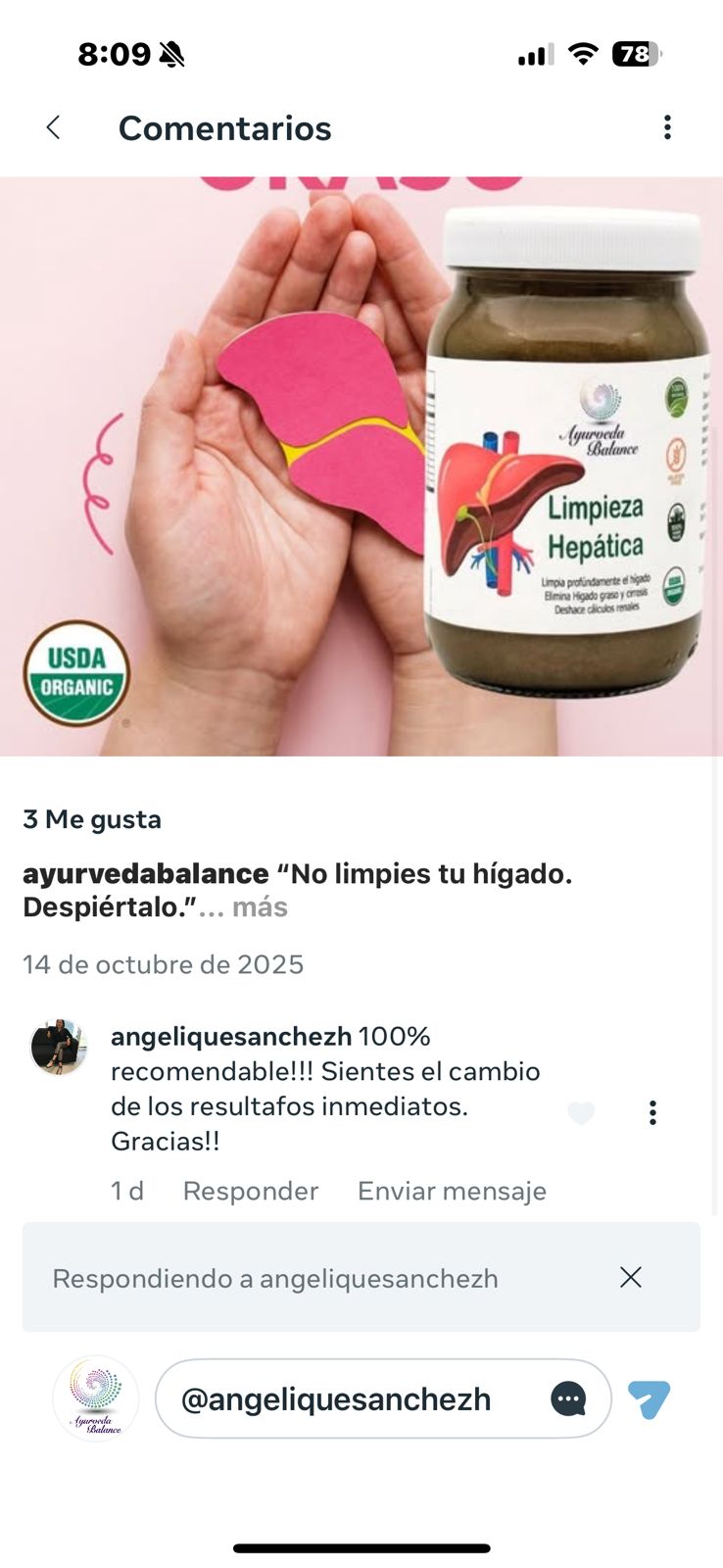
Task: Tap Responder to reply to the comment
Action: click(x=250, y=1191)
